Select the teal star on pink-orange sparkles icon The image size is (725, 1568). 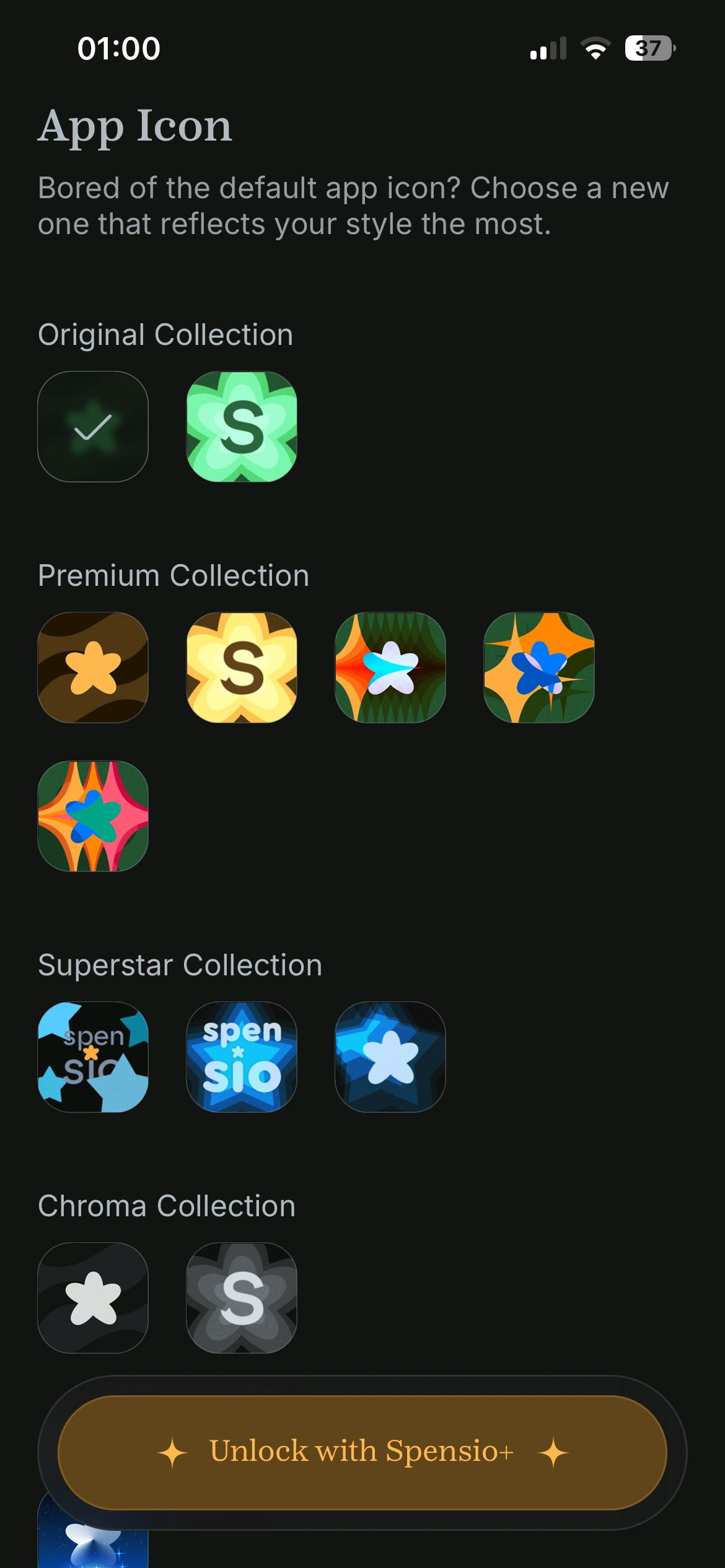(x=93, y=816)
